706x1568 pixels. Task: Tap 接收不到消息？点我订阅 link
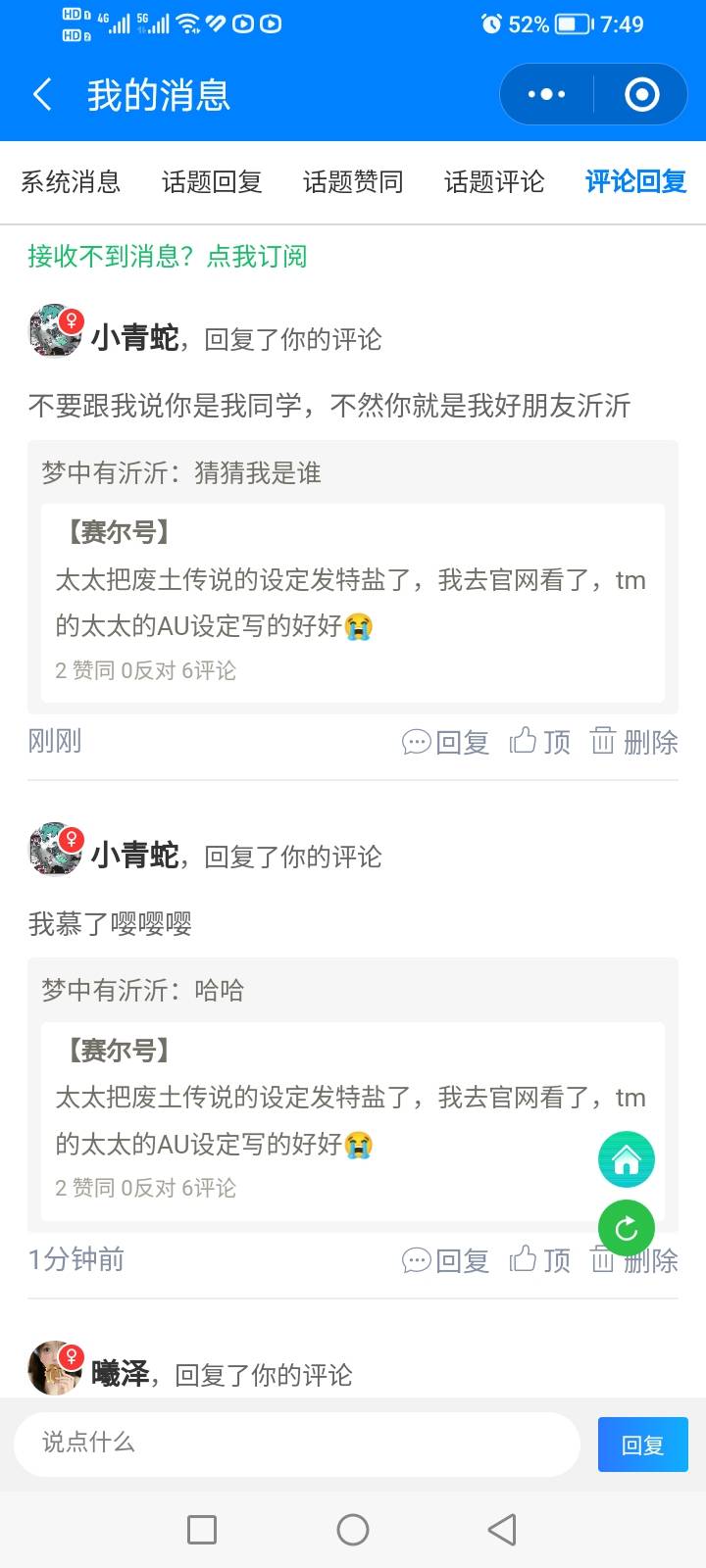pos(167,257)
